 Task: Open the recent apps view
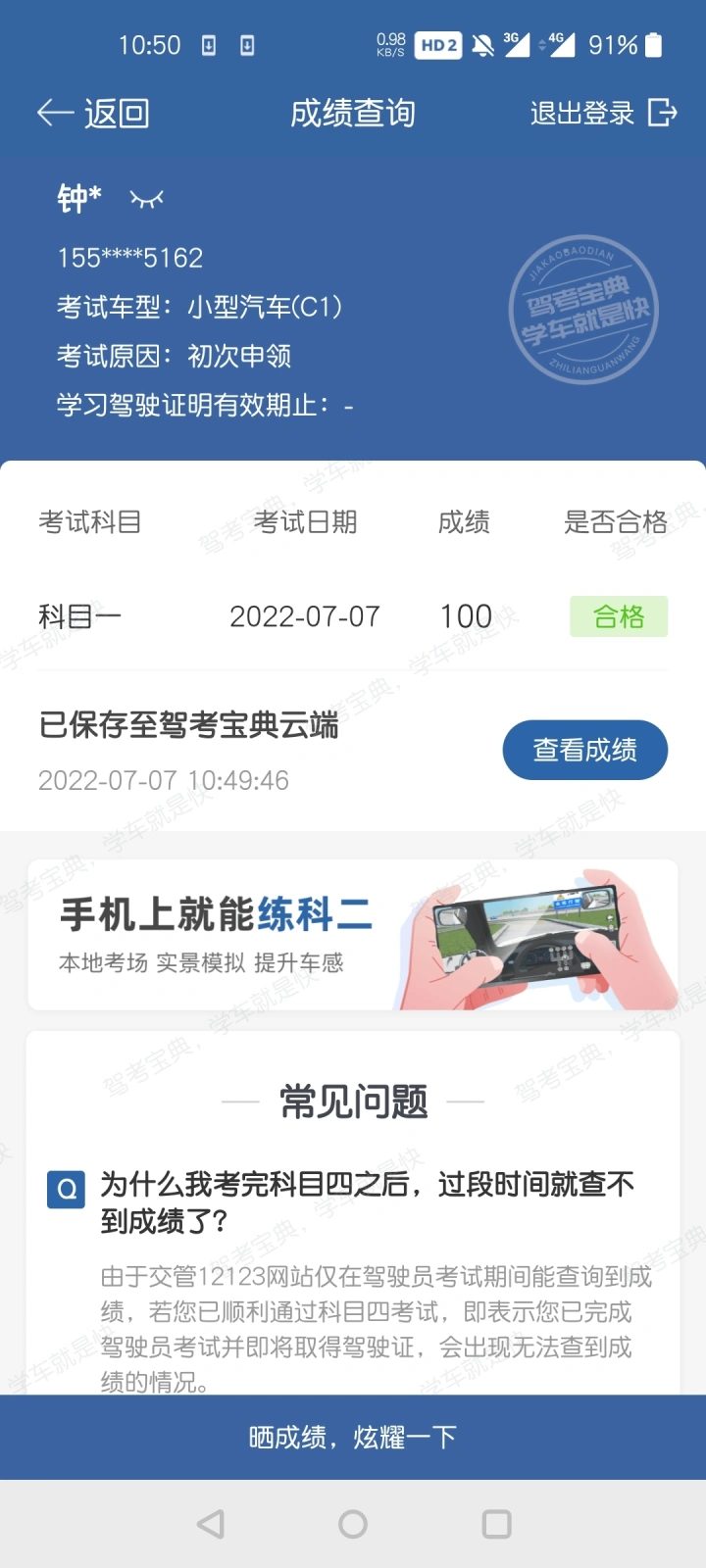click(497, 1524)
